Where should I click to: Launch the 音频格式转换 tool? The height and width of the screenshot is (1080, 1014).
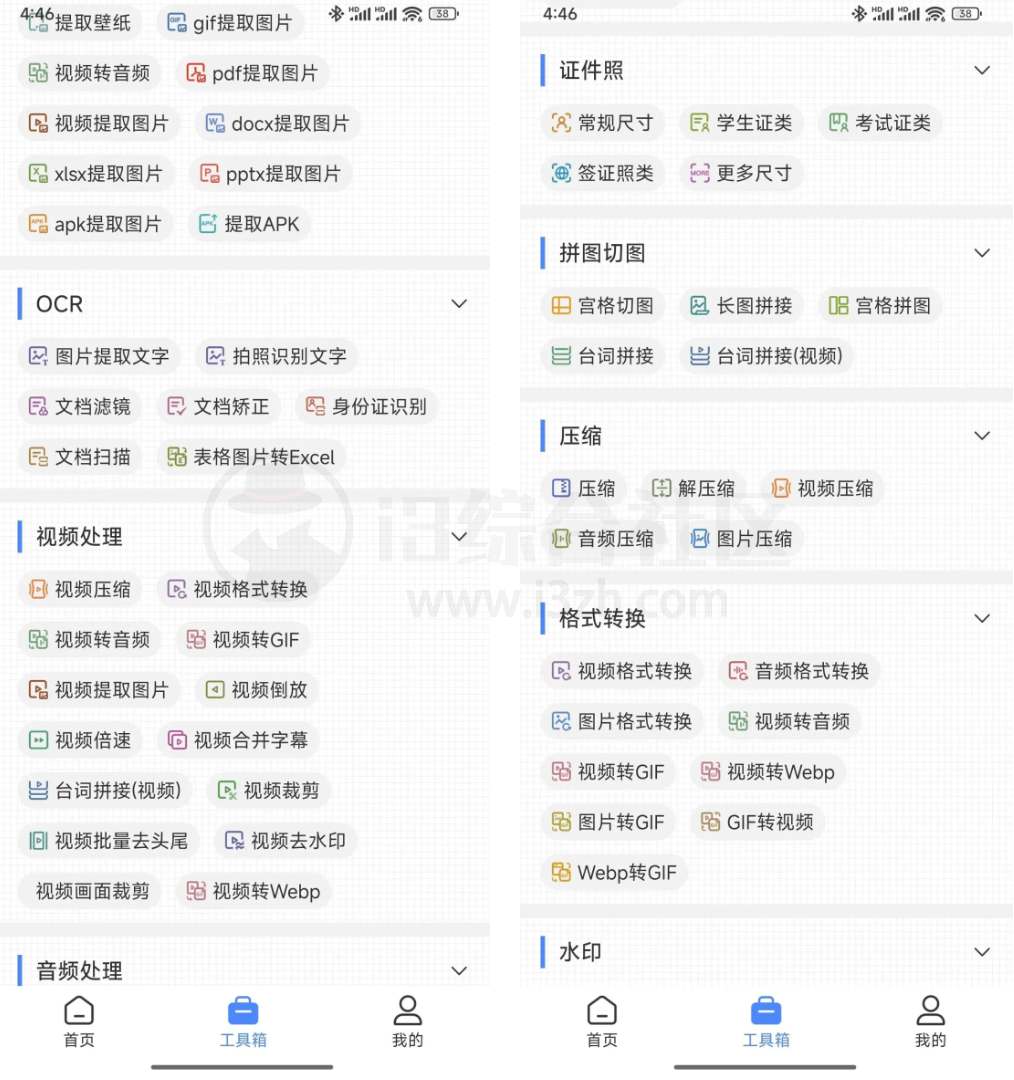coord(798,671)
